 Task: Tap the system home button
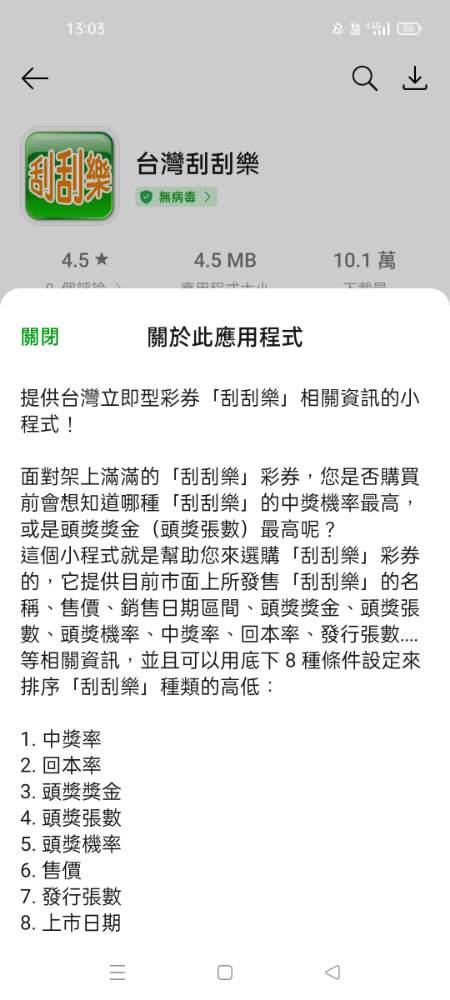[x=224, y=972]
